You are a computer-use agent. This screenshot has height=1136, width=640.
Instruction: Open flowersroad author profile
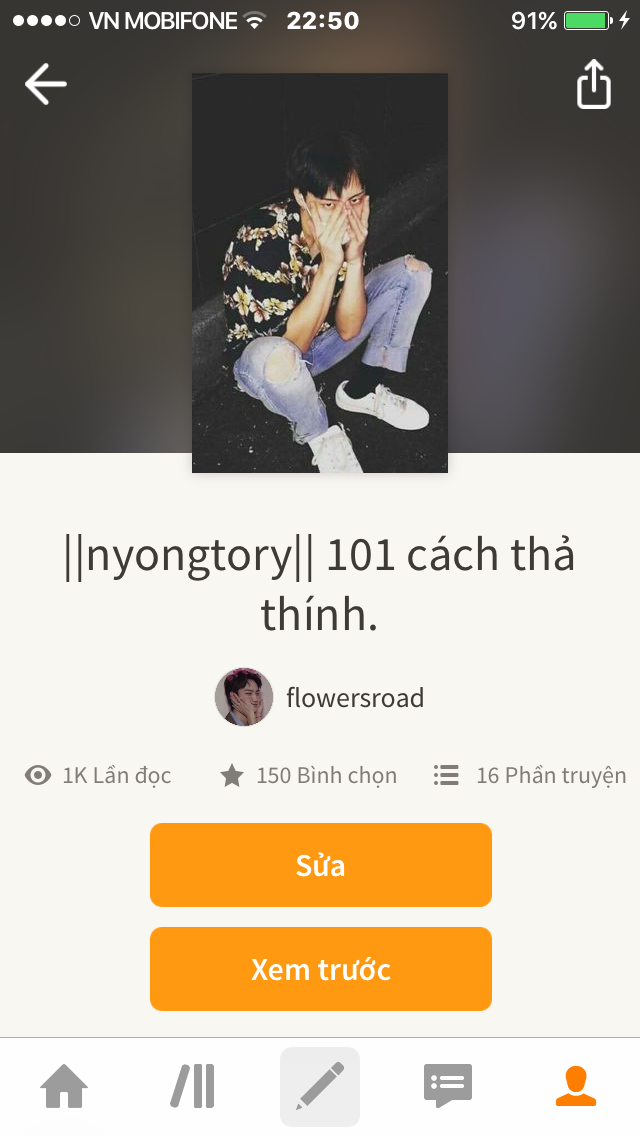pos(320,697)
